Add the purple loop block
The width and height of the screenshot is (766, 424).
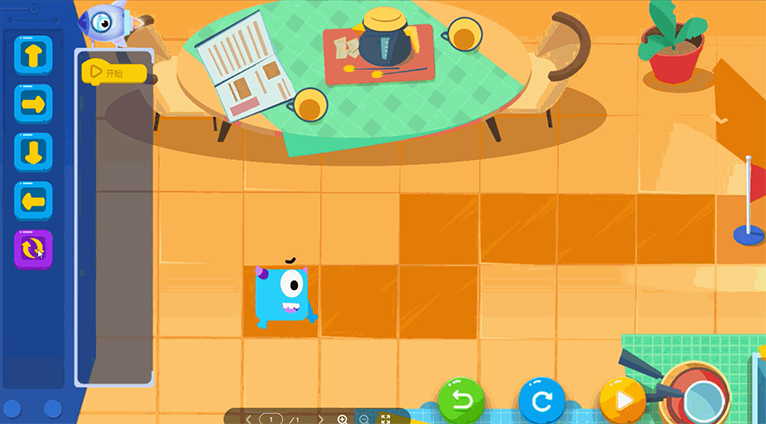coord(34,249)
